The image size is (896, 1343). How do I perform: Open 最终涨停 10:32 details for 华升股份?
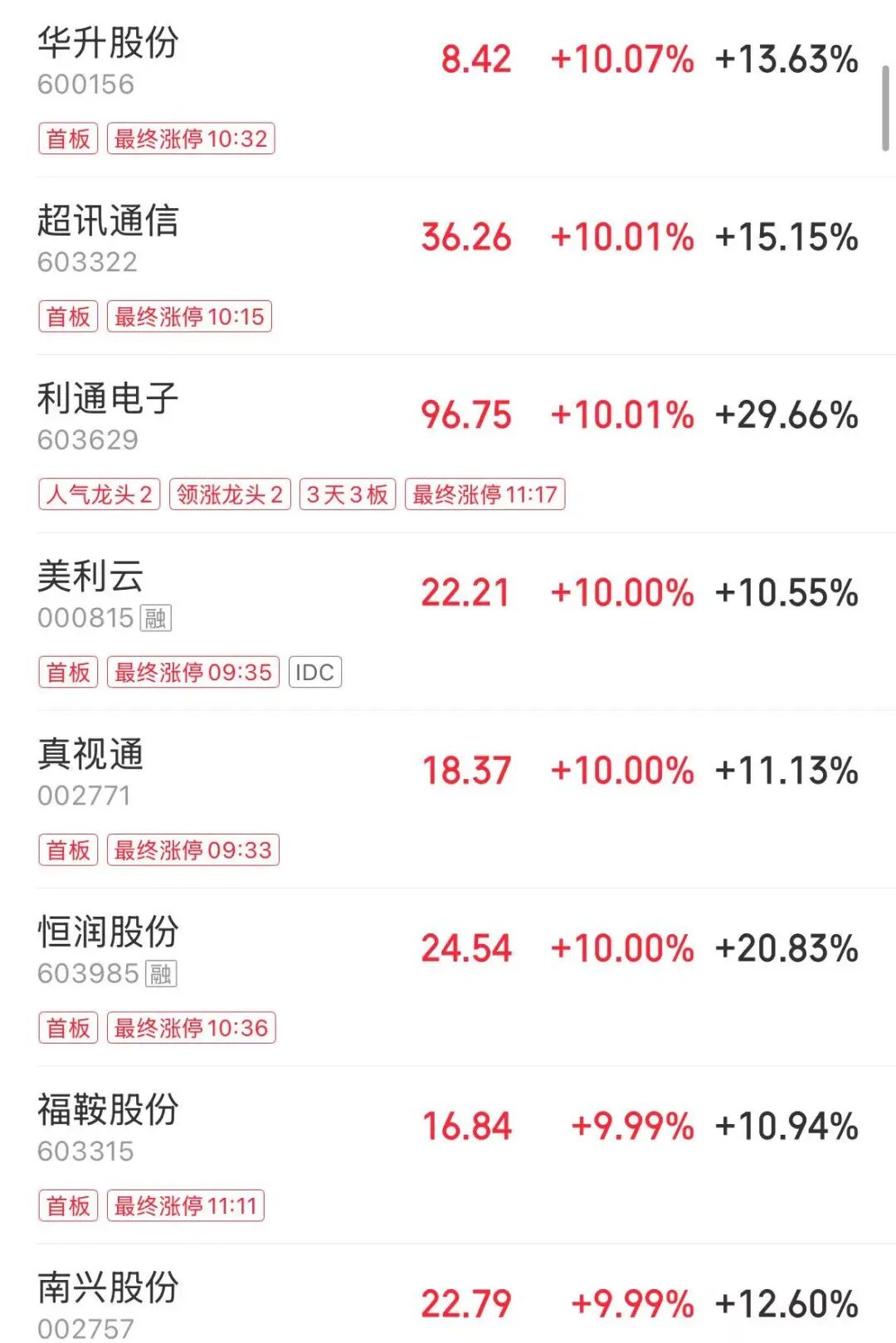coord(192,139)
